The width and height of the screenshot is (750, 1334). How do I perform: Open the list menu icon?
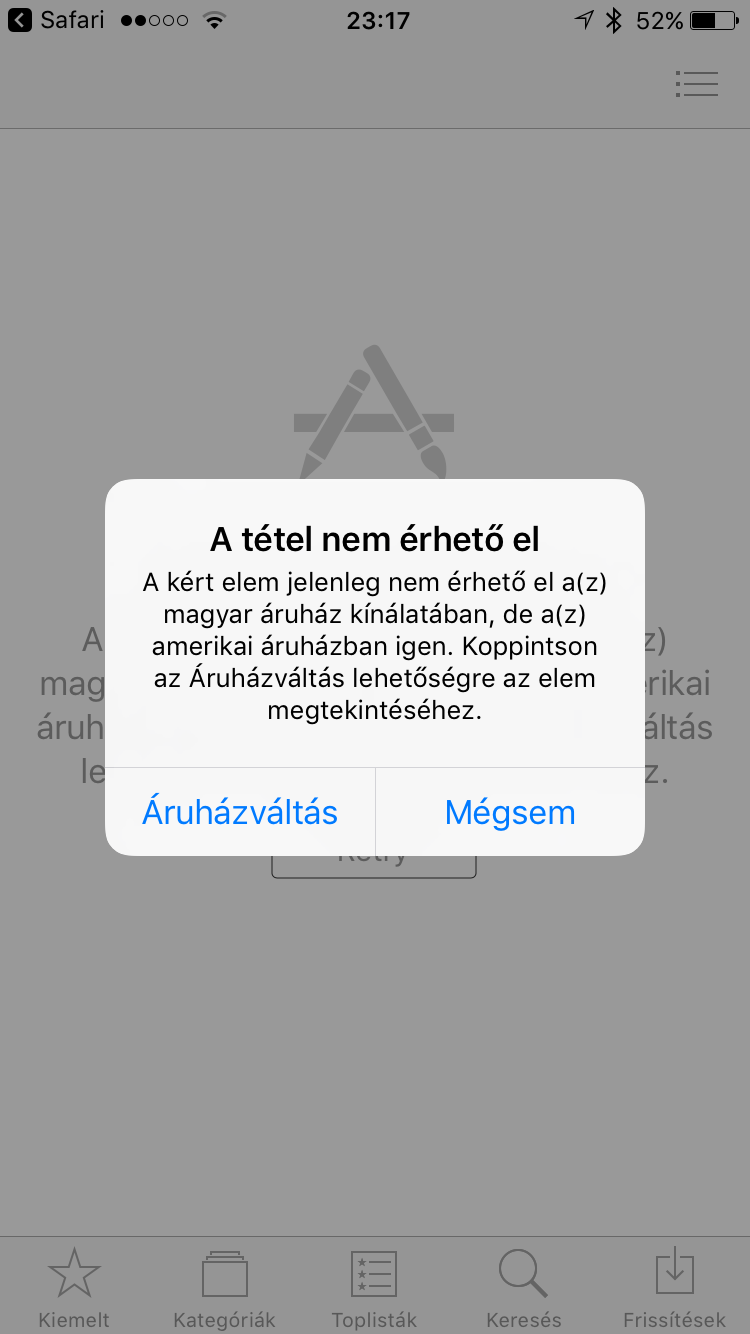(697, 84)
